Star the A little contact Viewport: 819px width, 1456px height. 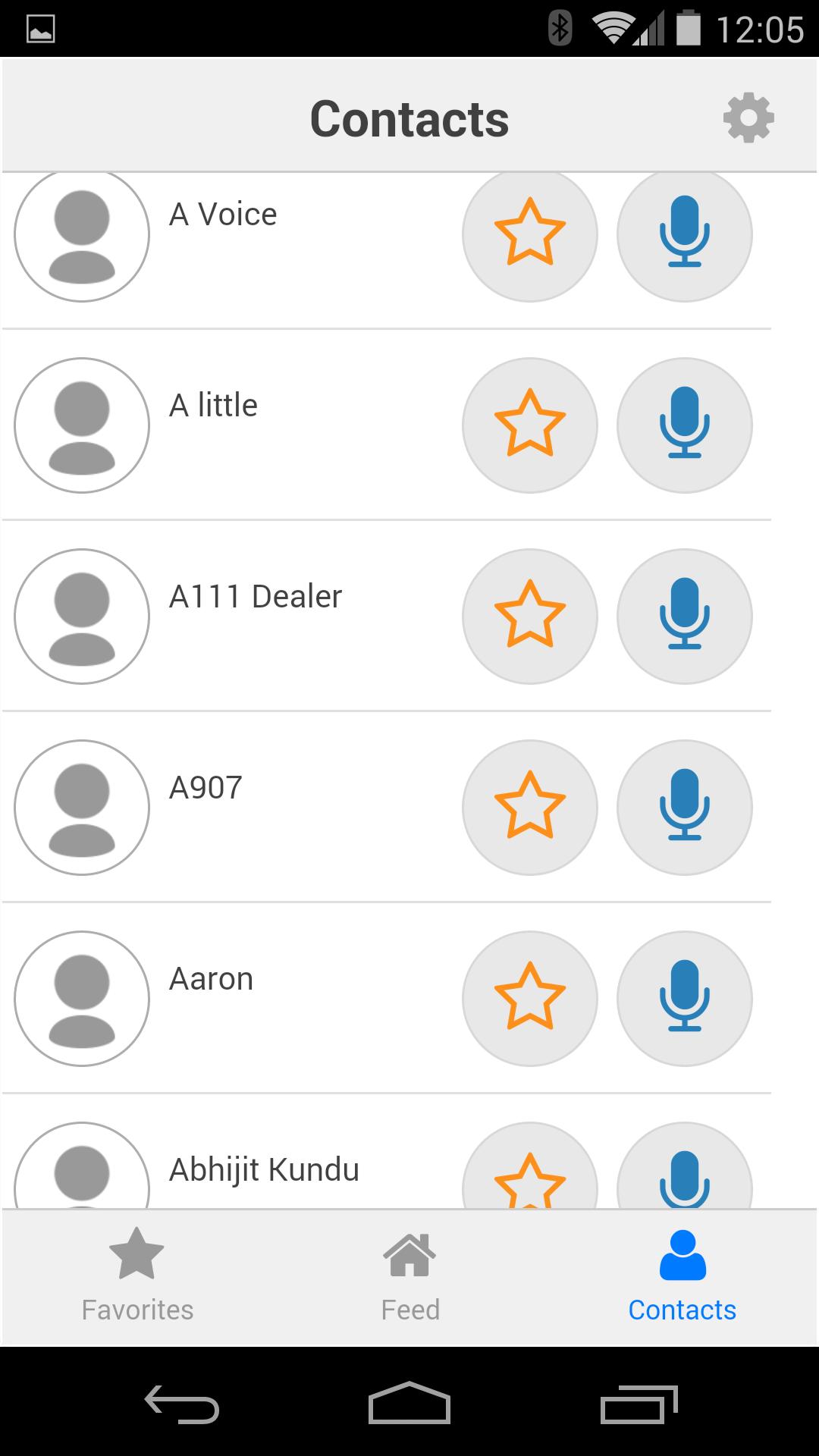(x=530, y=425)
